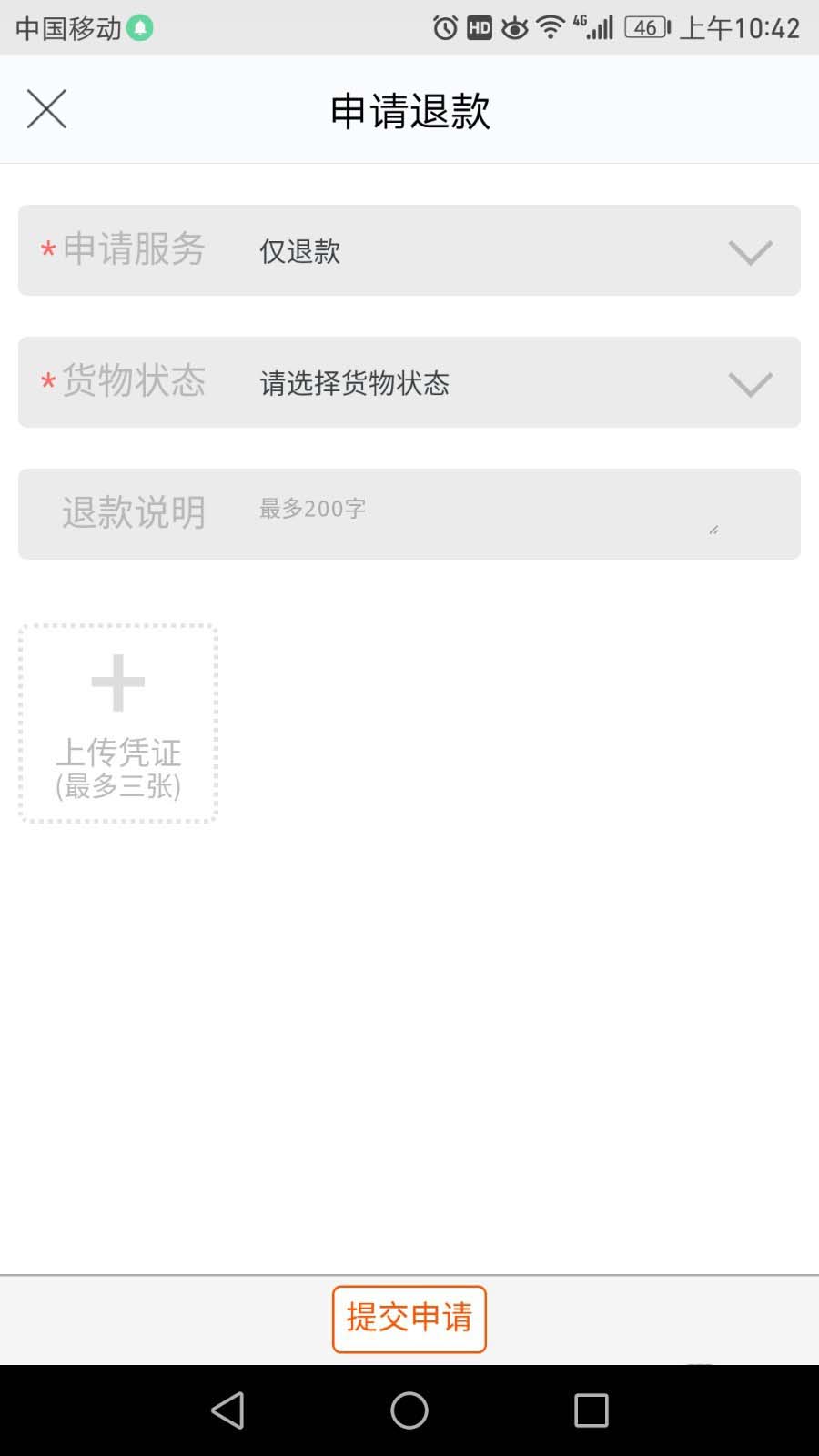The height and width of the screenshot is (1456, 819).
Task: Tap the eye protection mode status icon
Action: click(x=515, y=27)
